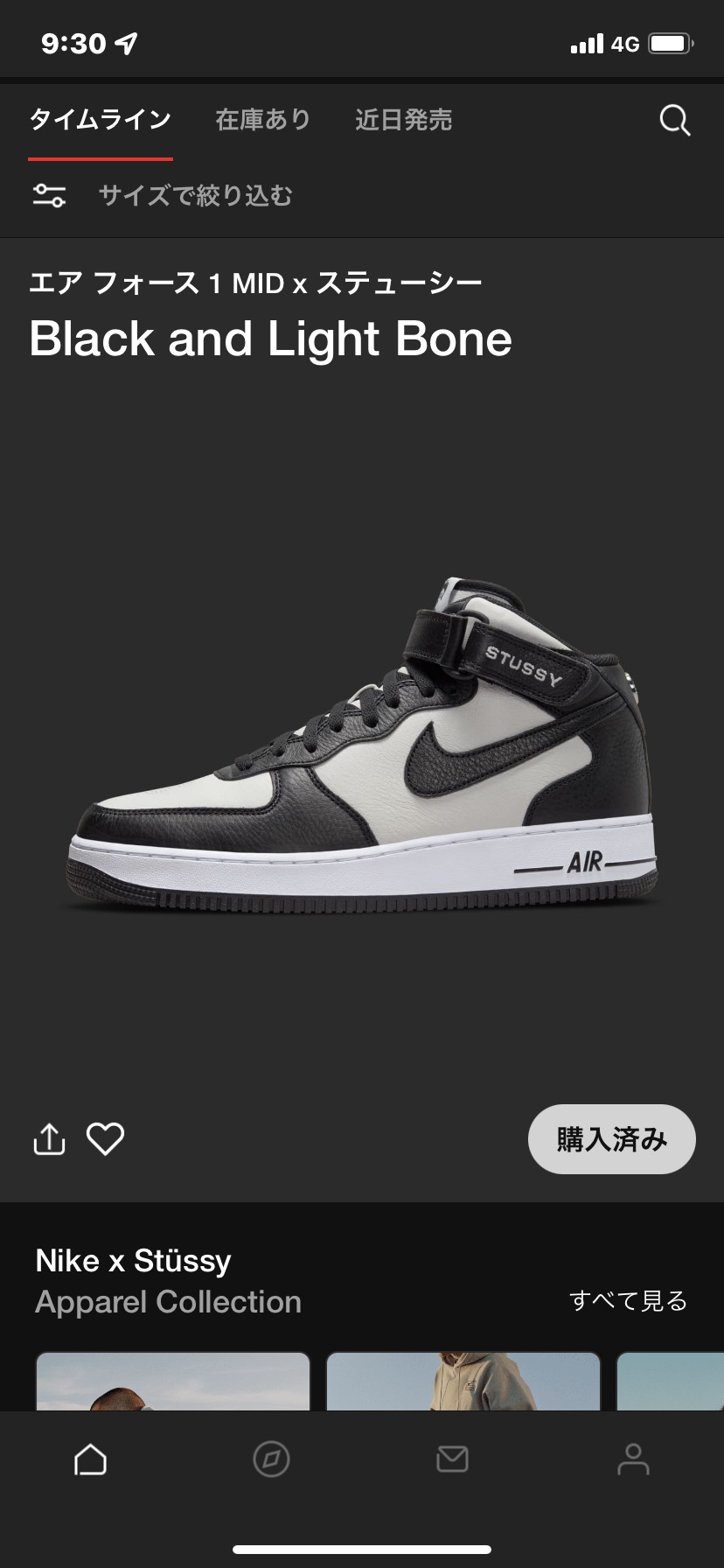Viewport: 724px width, 1568px height.
Task: Open the discover compass tab
Action: [271, 1459]
